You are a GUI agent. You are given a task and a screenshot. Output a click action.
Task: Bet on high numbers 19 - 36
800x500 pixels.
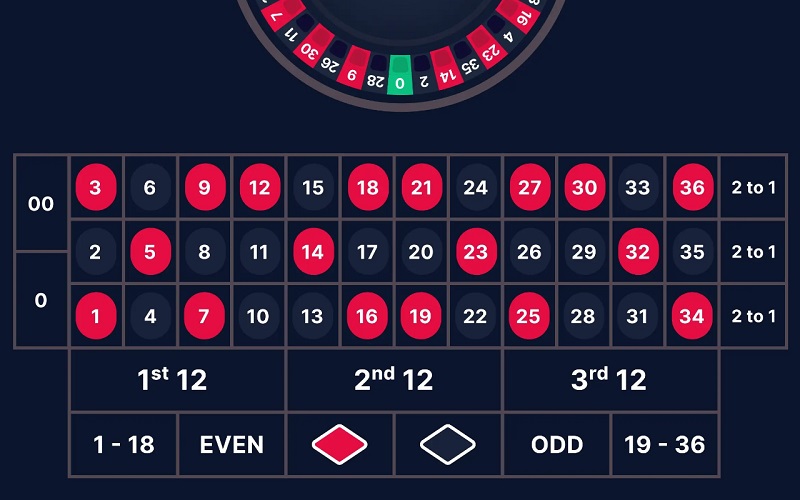(664, 445)
